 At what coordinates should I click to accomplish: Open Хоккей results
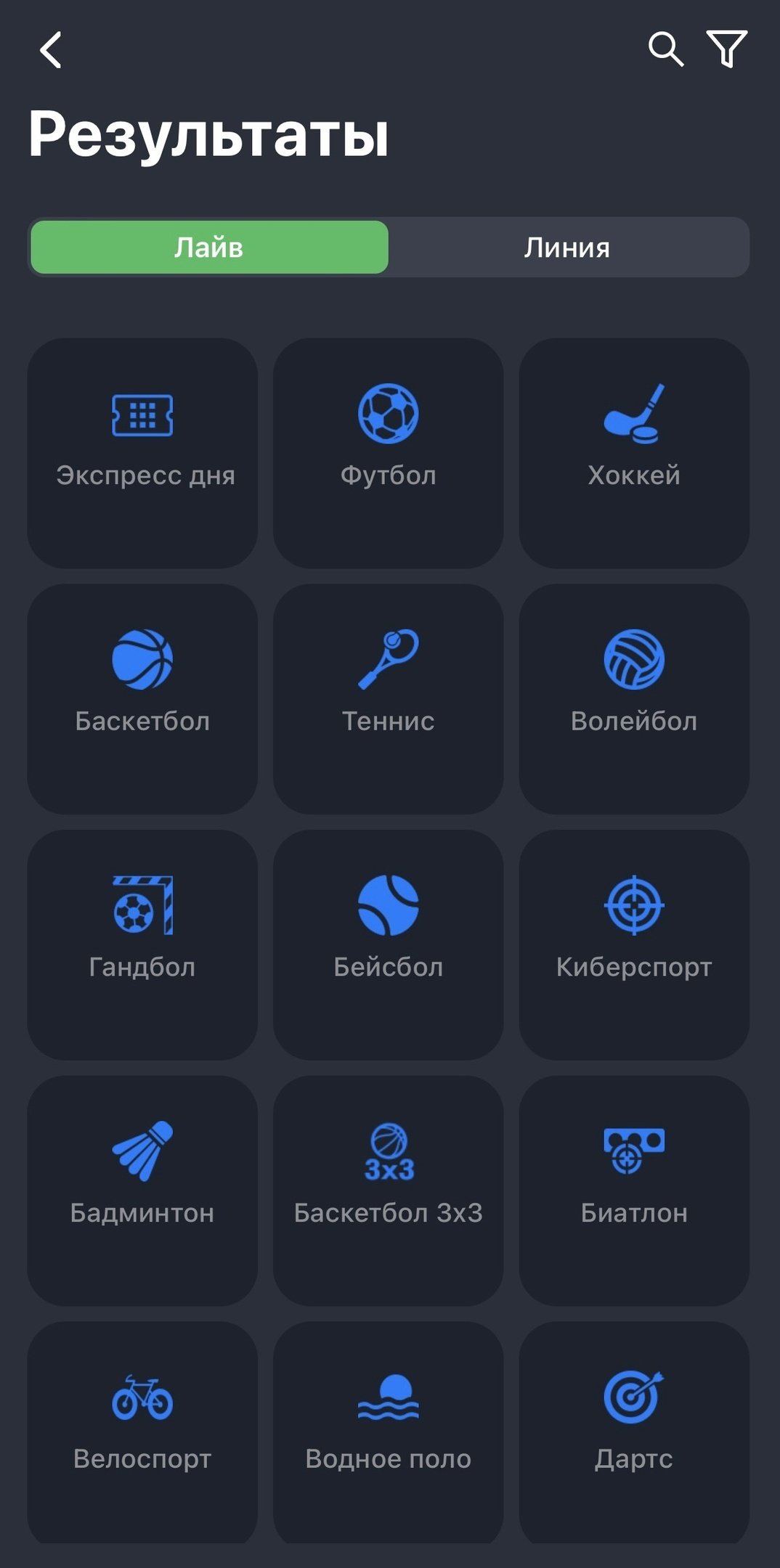pos(634,453)
